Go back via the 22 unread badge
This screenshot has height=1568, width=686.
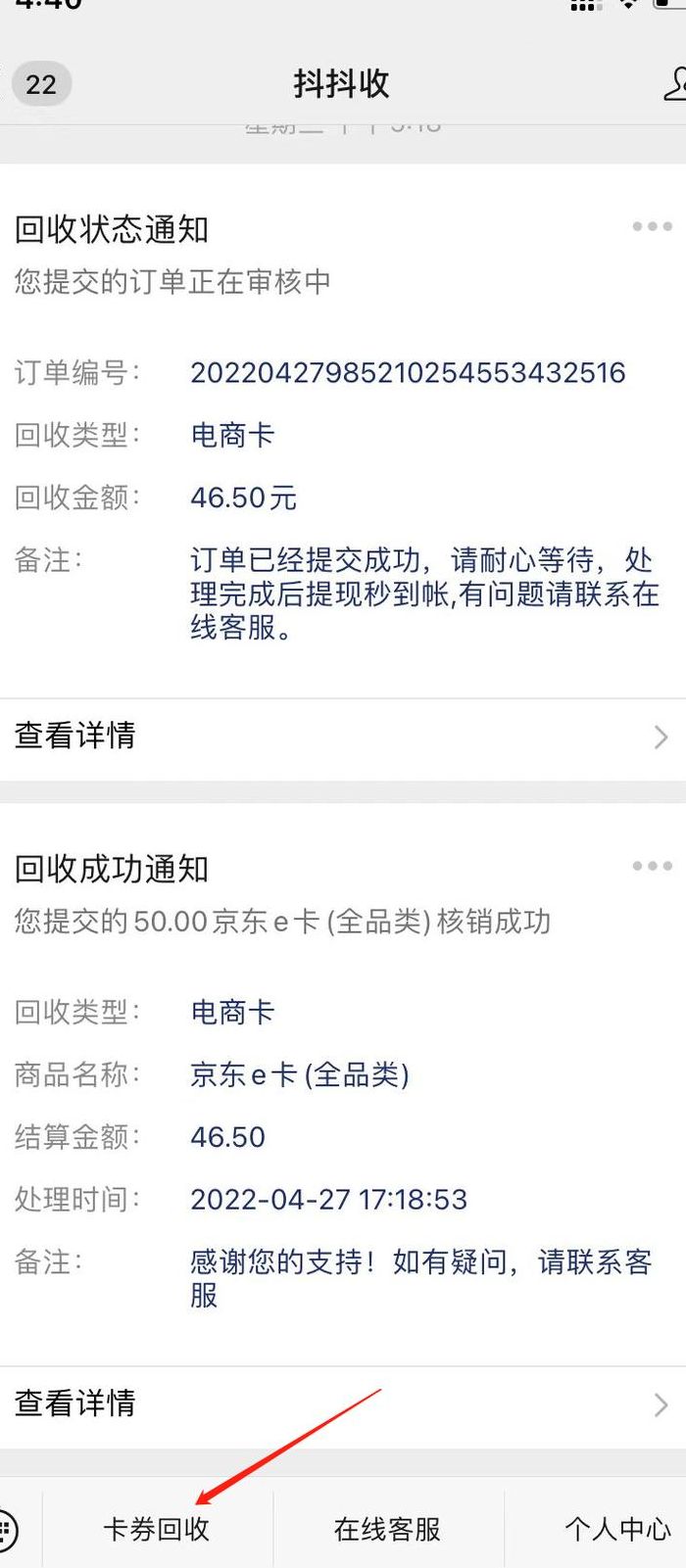click(40, 84)
